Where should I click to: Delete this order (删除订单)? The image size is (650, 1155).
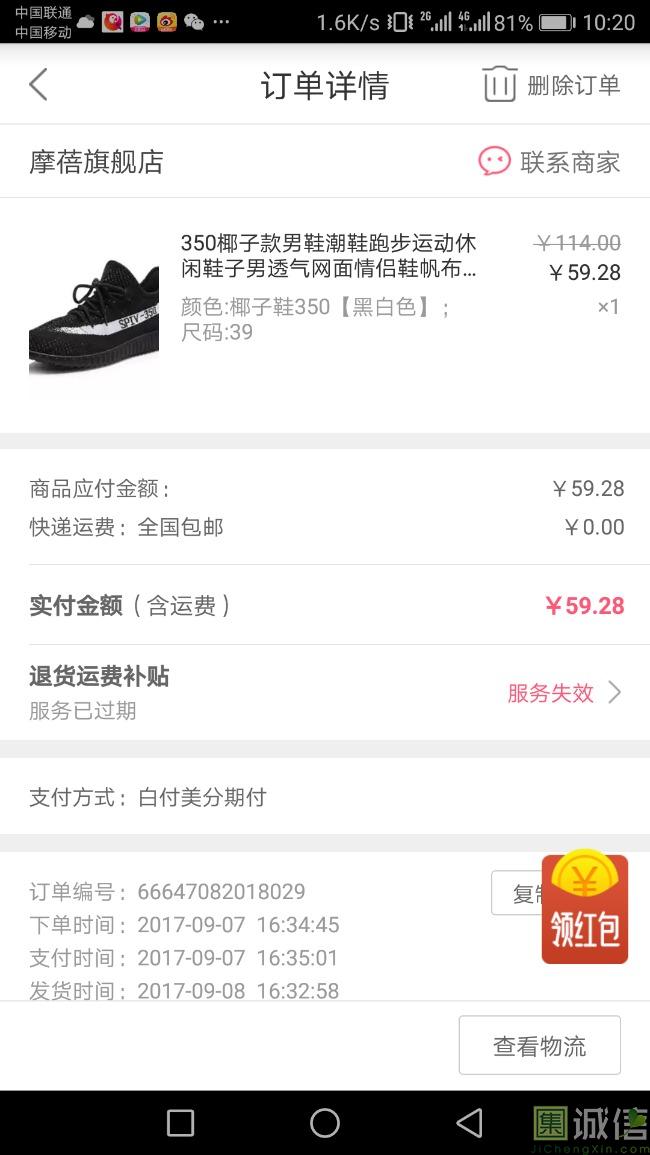pyautogui.click(x=551, y=85)
